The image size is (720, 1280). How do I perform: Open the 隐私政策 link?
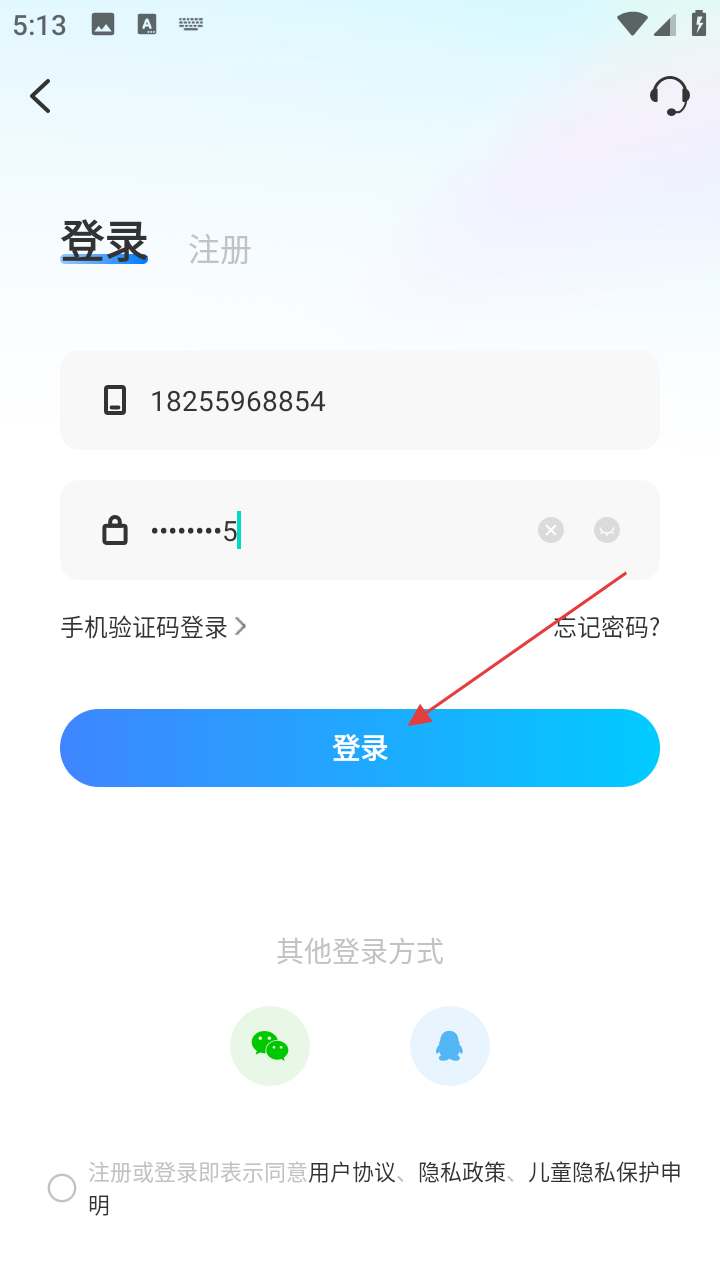click(462, 1172)
